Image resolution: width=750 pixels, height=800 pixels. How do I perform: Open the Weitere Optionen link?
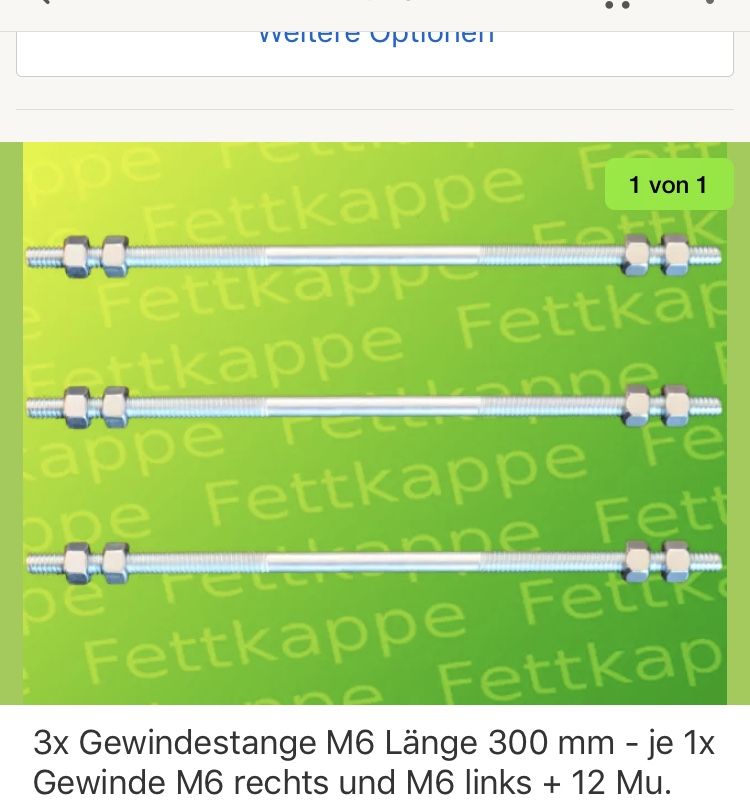coord(375,36)
